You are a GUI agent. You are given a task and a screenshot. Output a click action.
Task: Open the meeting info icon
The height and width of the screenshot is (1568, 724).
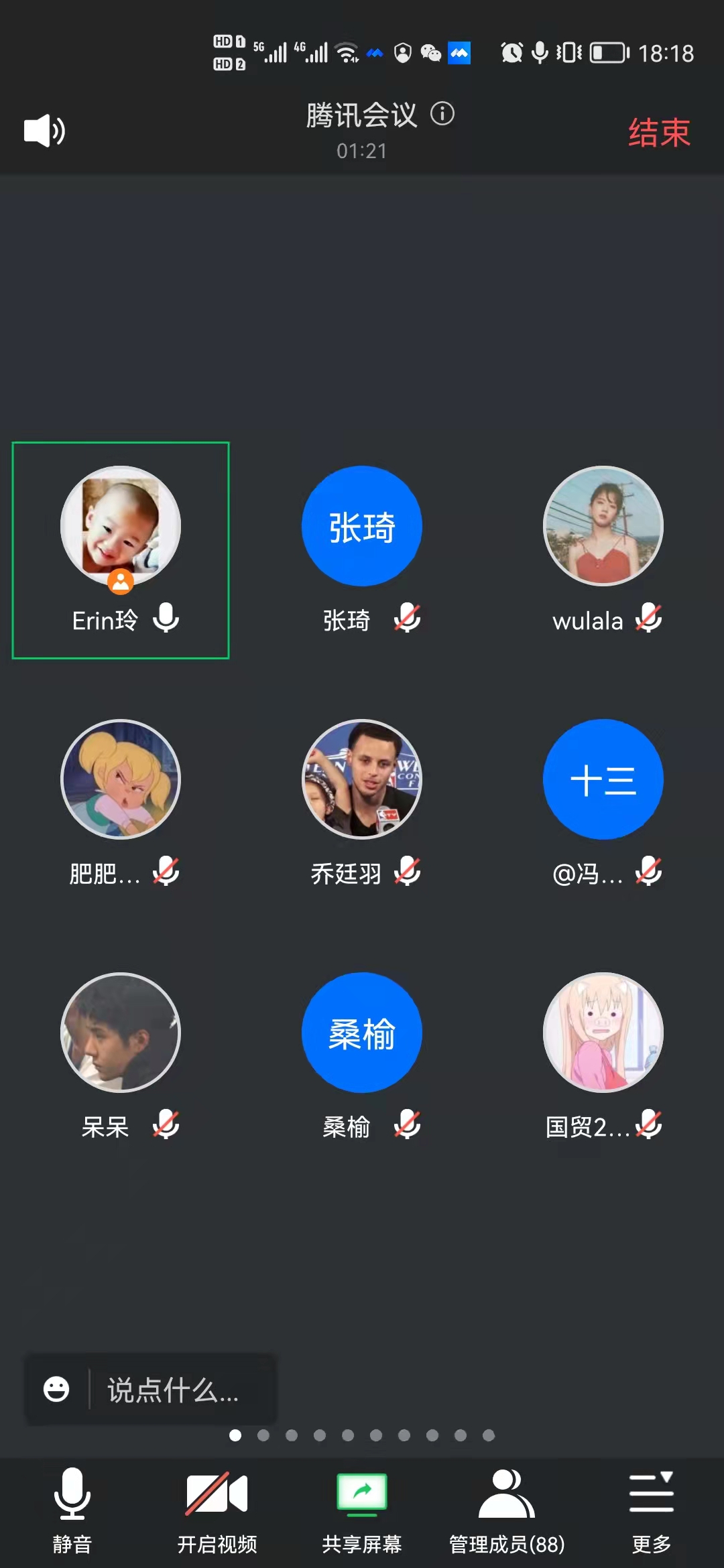[442, 114]
